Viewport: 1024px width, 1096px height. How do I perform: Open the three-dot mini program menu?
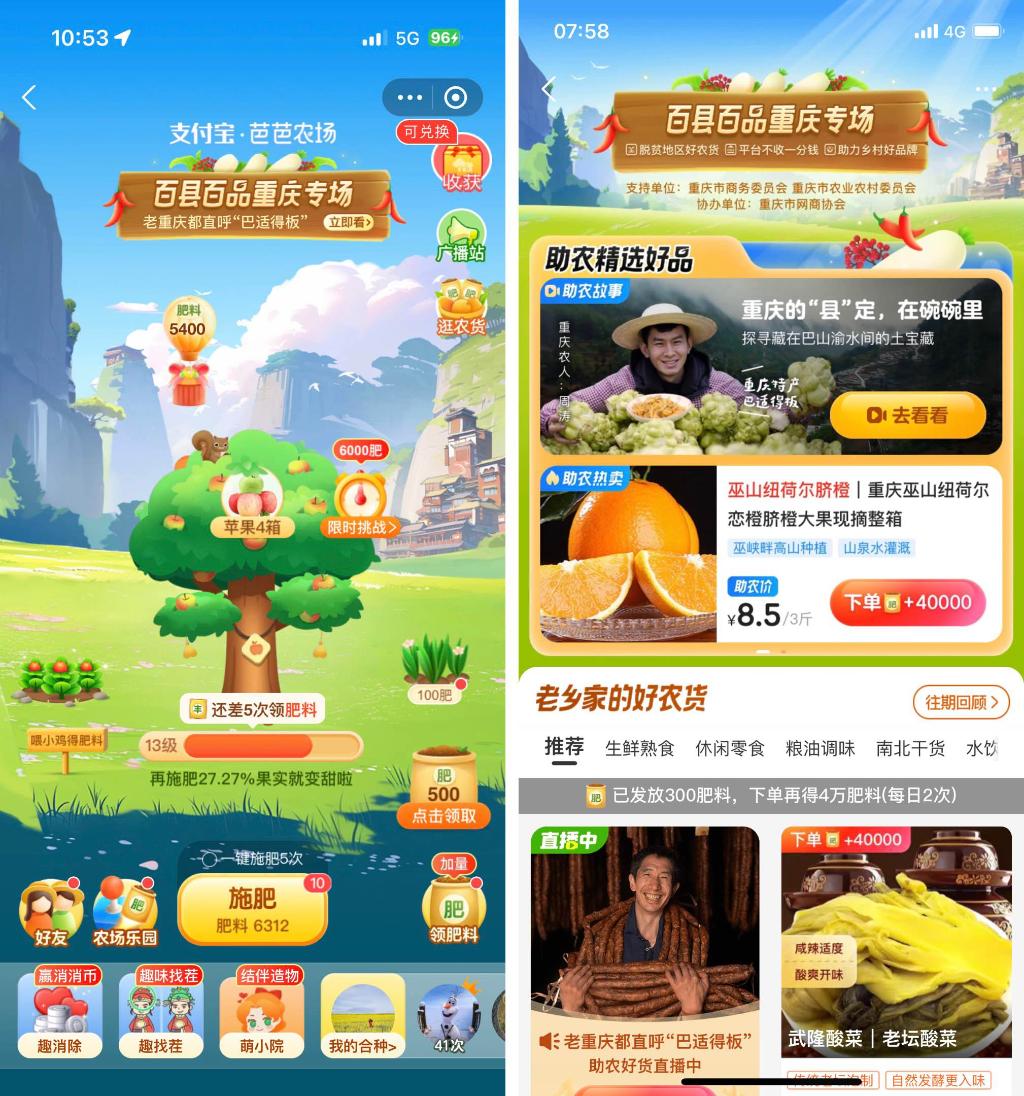click(409, 97)
